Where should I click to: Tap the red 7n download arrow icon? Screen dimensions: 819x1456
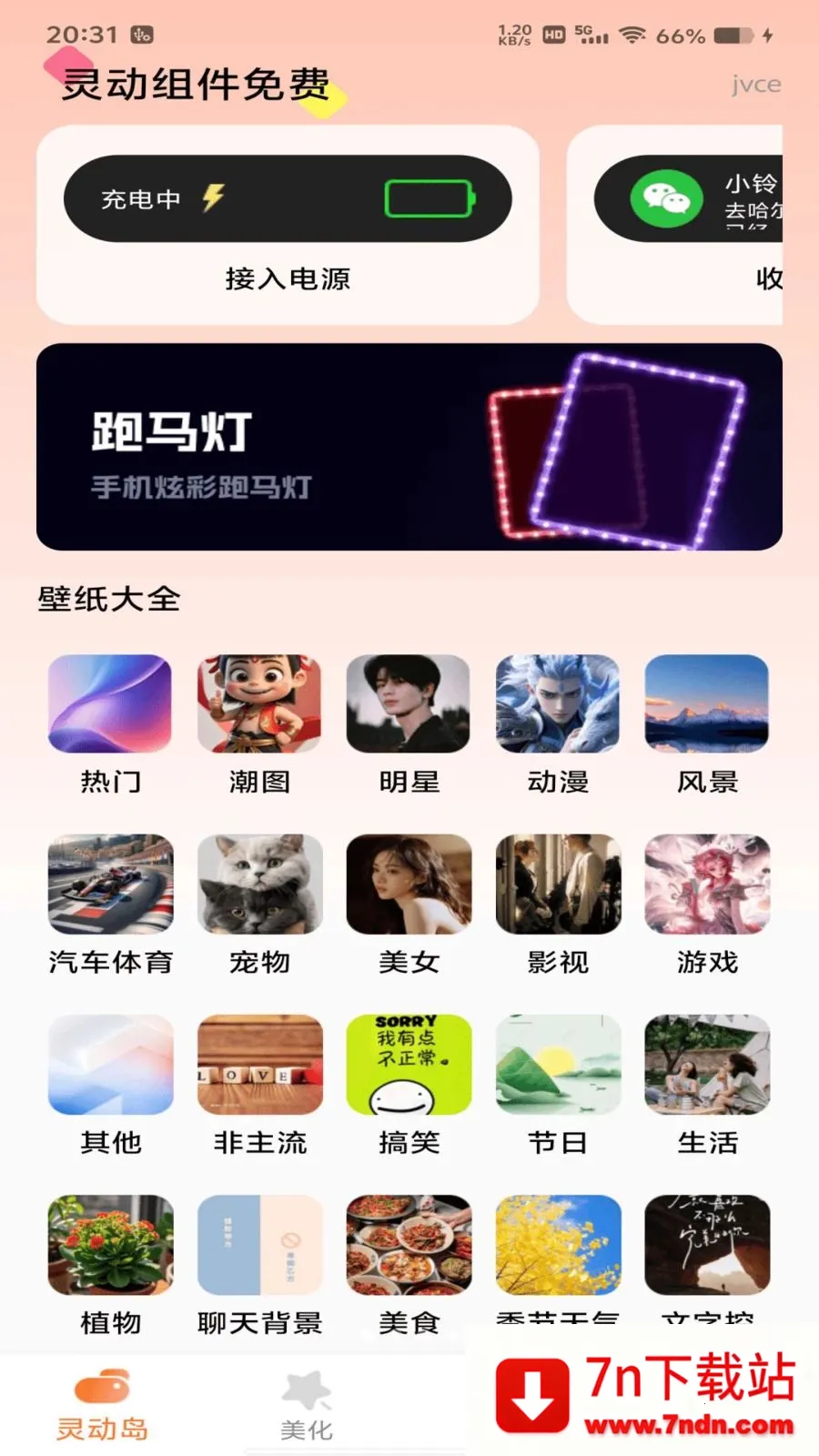(x=533, y=1393)
